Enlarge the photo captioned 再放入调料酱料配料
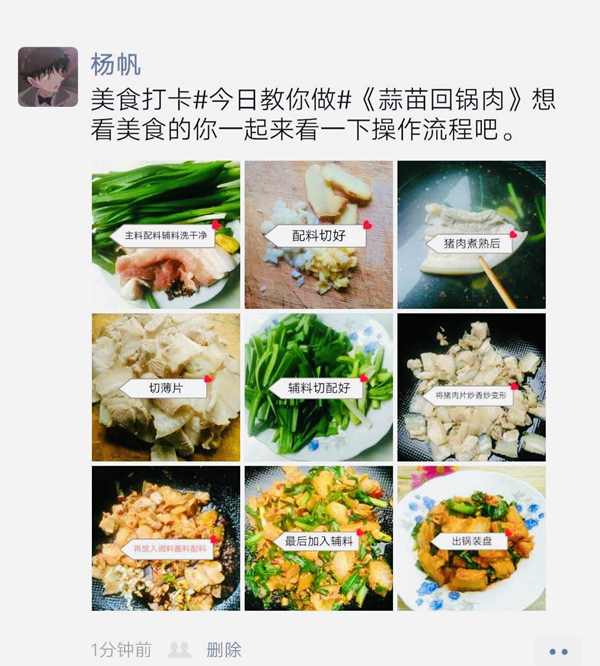Image resolution: width=600 pixels, height=666 pixels. [x=166, y=538]
